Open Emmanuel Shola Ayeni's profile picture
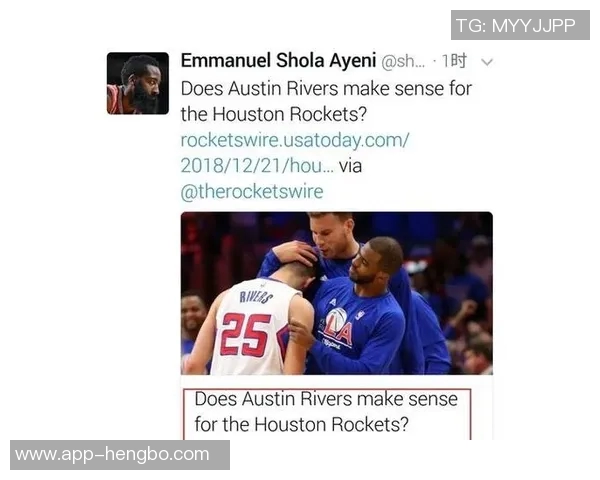600x480 pixels. coord(138,83)
